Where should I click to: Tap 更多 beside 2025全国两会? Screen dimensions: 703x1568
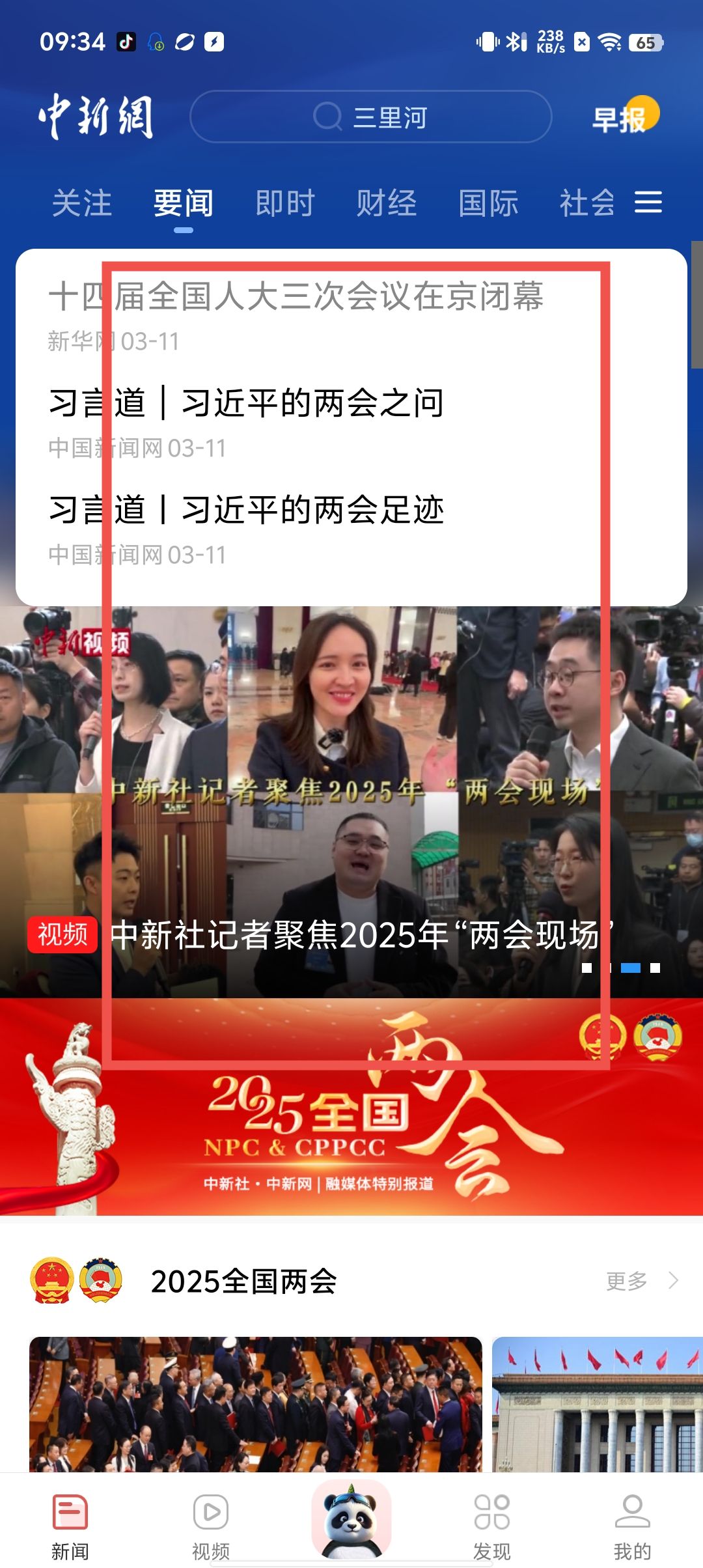641,1281
